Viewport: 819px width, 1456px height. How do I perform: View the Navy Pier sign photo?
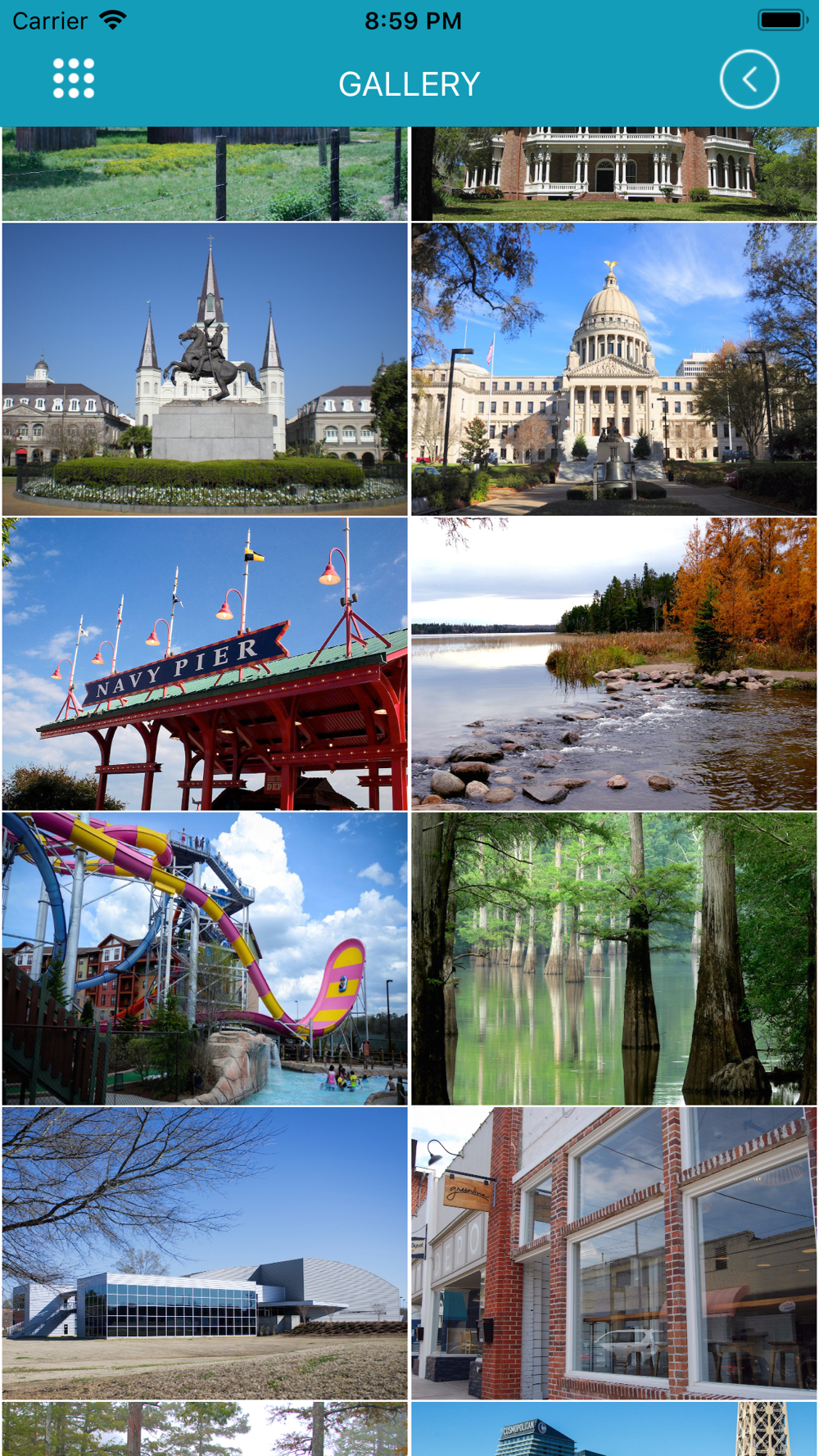[205, 663]
